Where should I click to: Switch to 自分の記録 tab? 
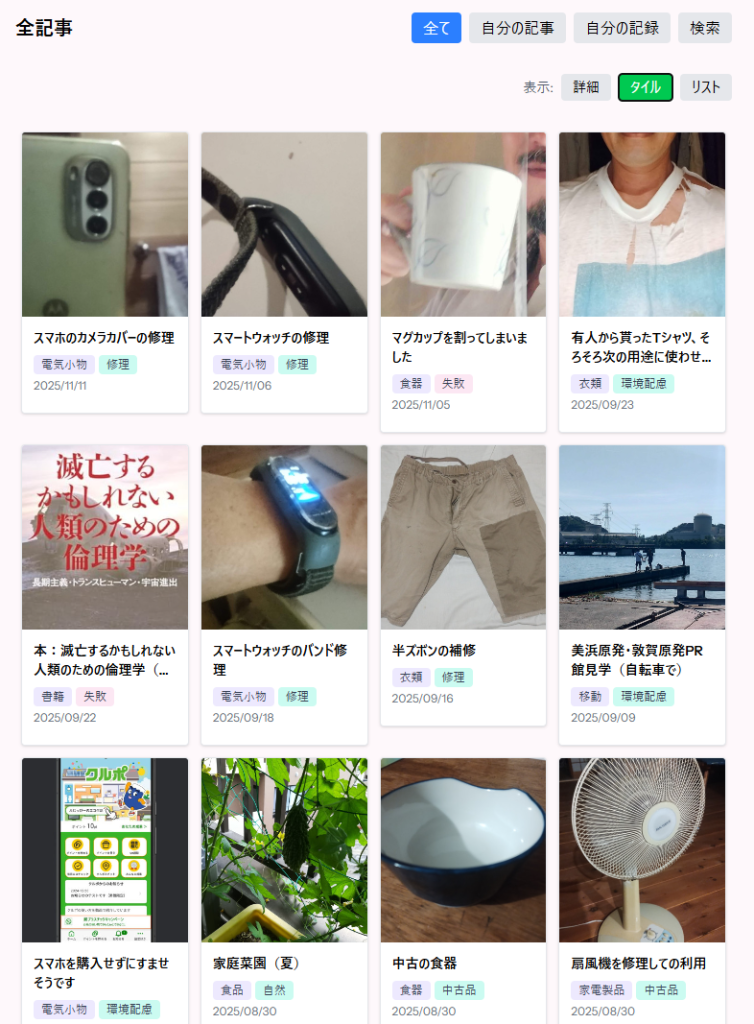tap(621, 28)
